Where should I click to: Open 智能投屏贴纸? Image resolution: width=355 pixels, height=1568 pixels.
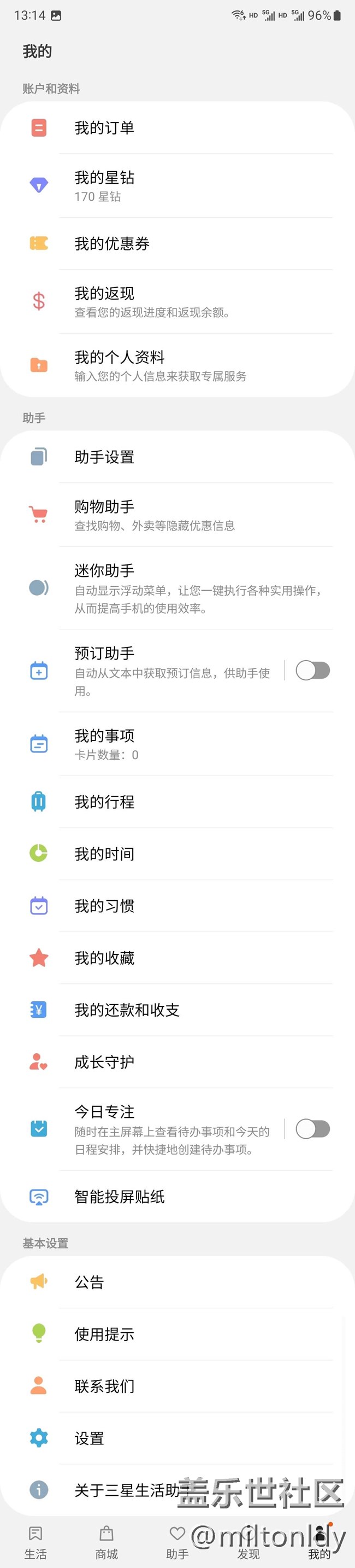(176, 1197)
